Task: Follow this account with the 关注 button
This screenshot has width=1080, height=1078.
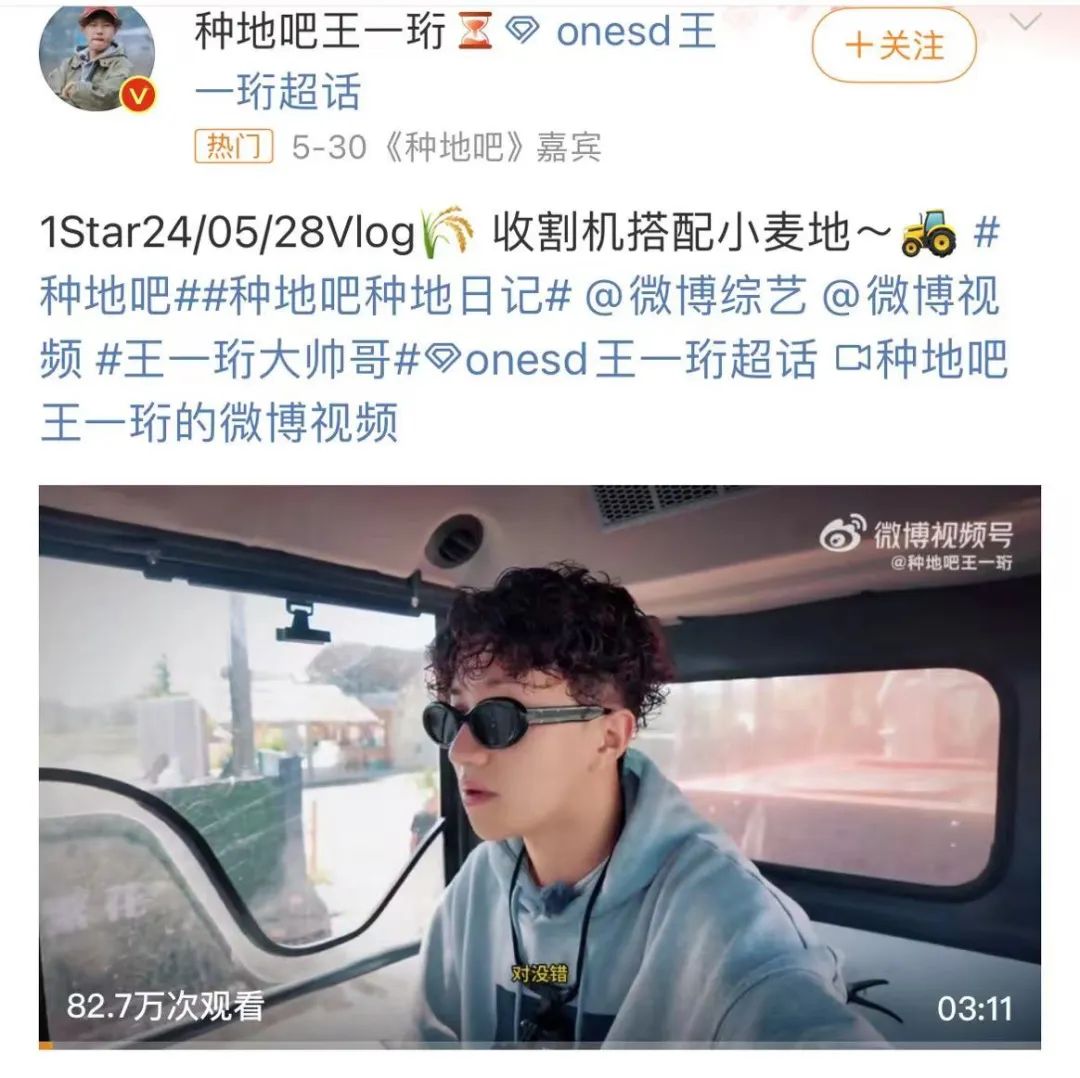Action: click(893, 46)
